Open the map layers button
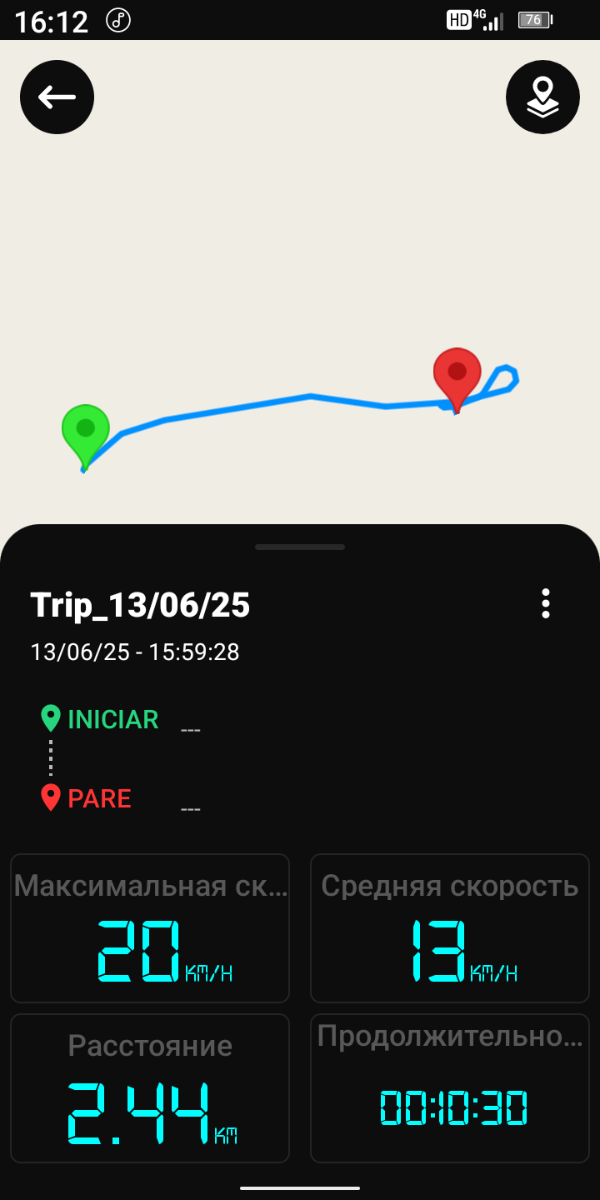 click(x=543, y=97)
